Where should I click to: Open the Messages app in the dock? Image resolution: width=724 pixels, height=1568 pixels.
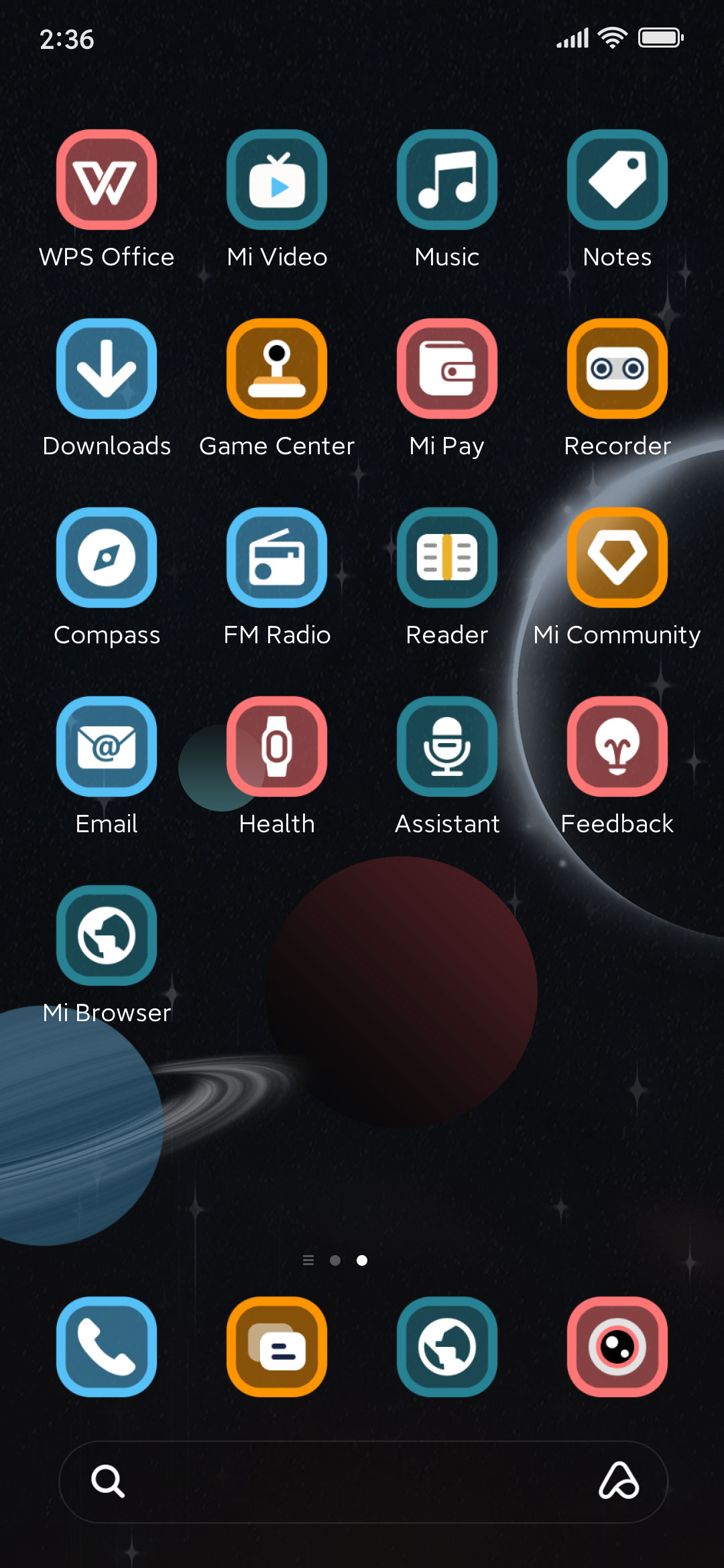click(x=277, y=1347)
